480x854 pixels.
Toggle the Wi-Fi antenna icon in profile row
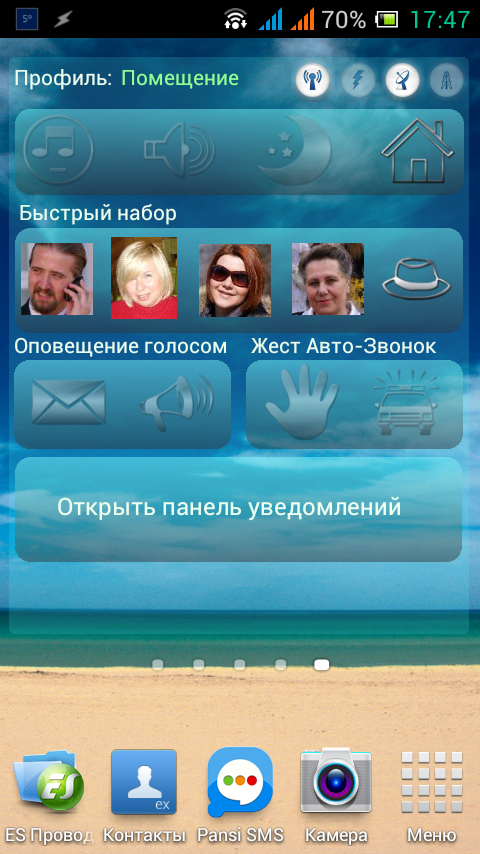tap(313, 81)
